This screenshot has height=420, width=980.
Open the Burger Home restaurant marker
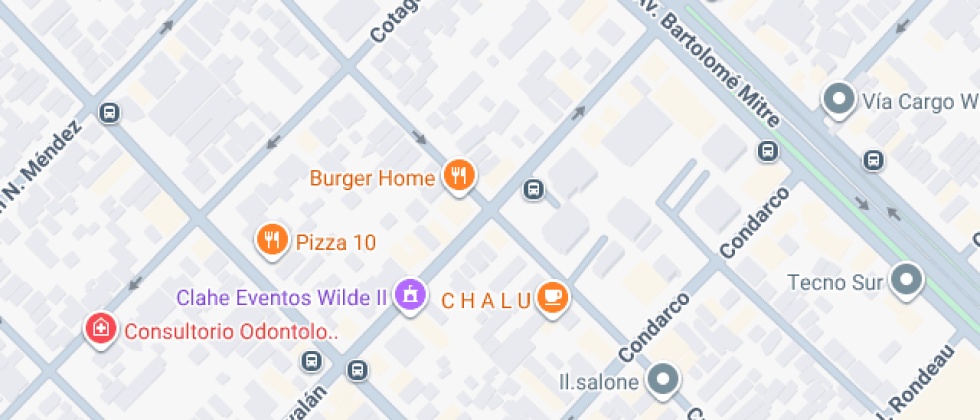(x=459, y=177)
